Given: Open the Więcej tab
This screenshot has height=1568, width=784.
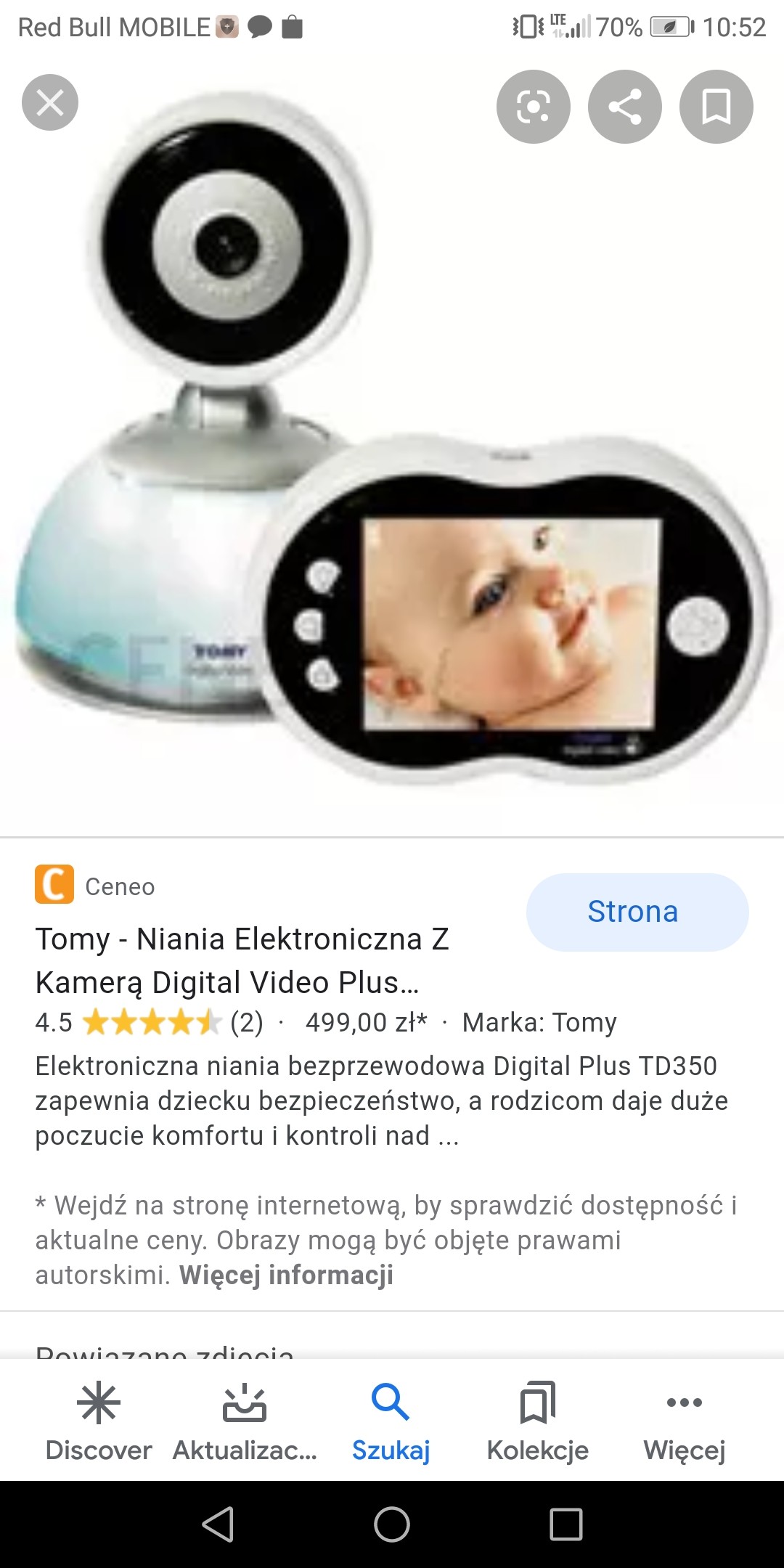Looking at the screenshot, I should coord(685,1421).
